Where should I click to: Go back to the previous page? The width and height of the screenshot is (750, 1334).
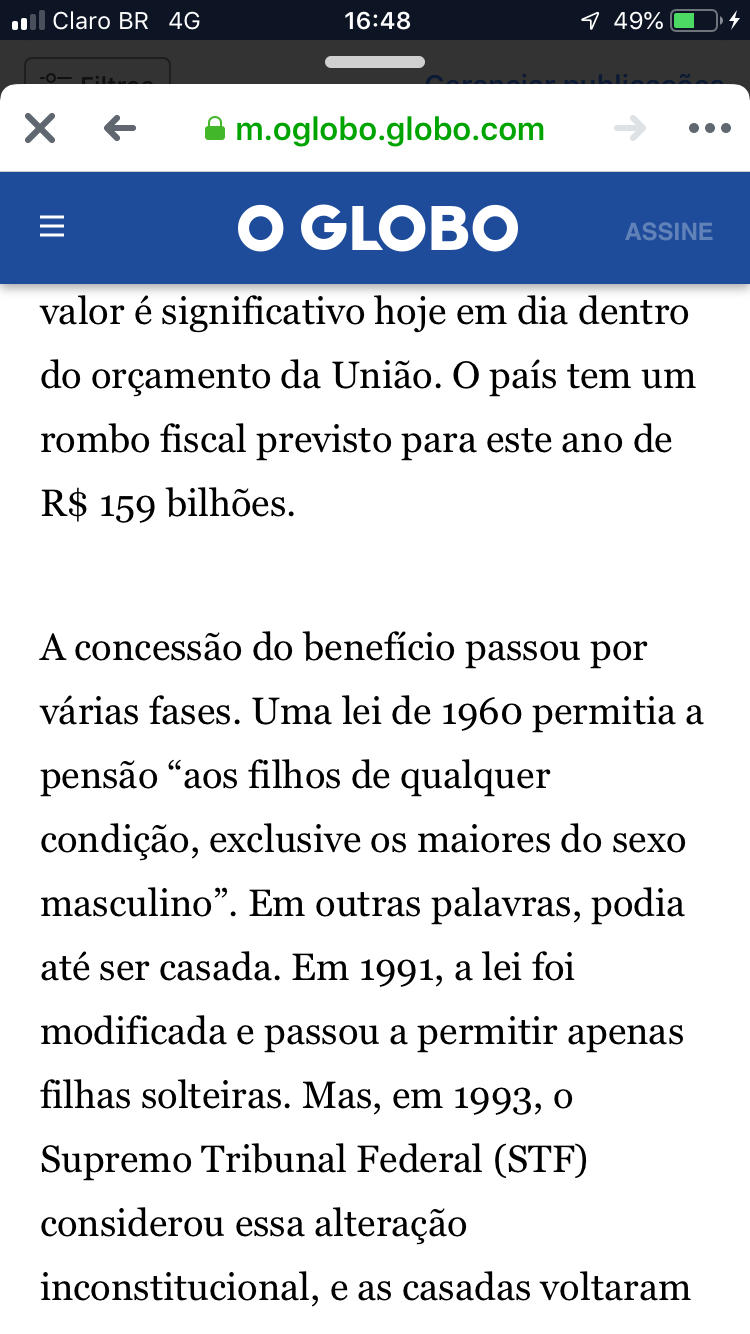(120, 128)
